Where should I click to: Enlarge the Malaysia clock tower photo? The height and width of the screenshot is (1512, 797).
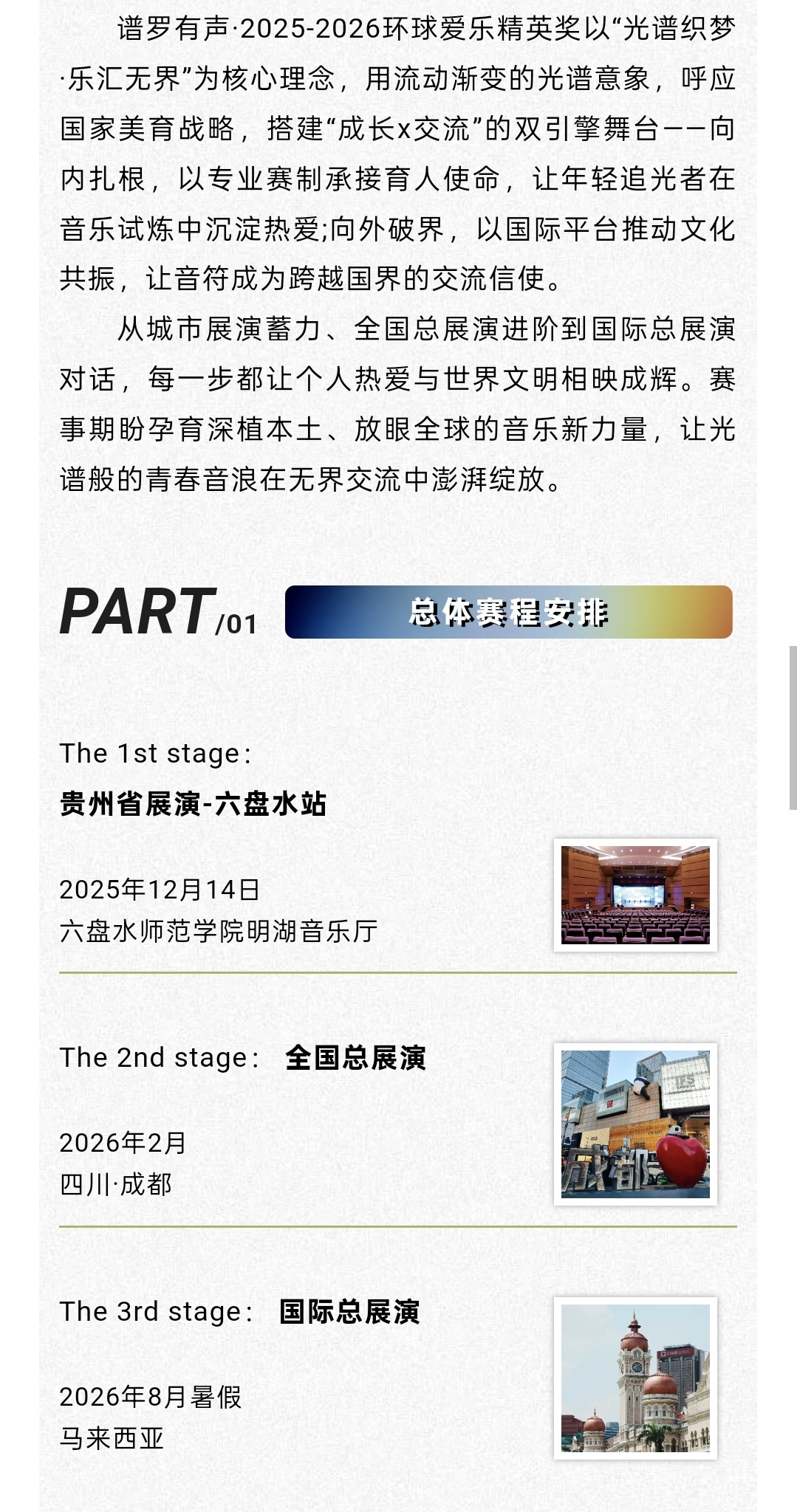click(x=635, y=1378)
